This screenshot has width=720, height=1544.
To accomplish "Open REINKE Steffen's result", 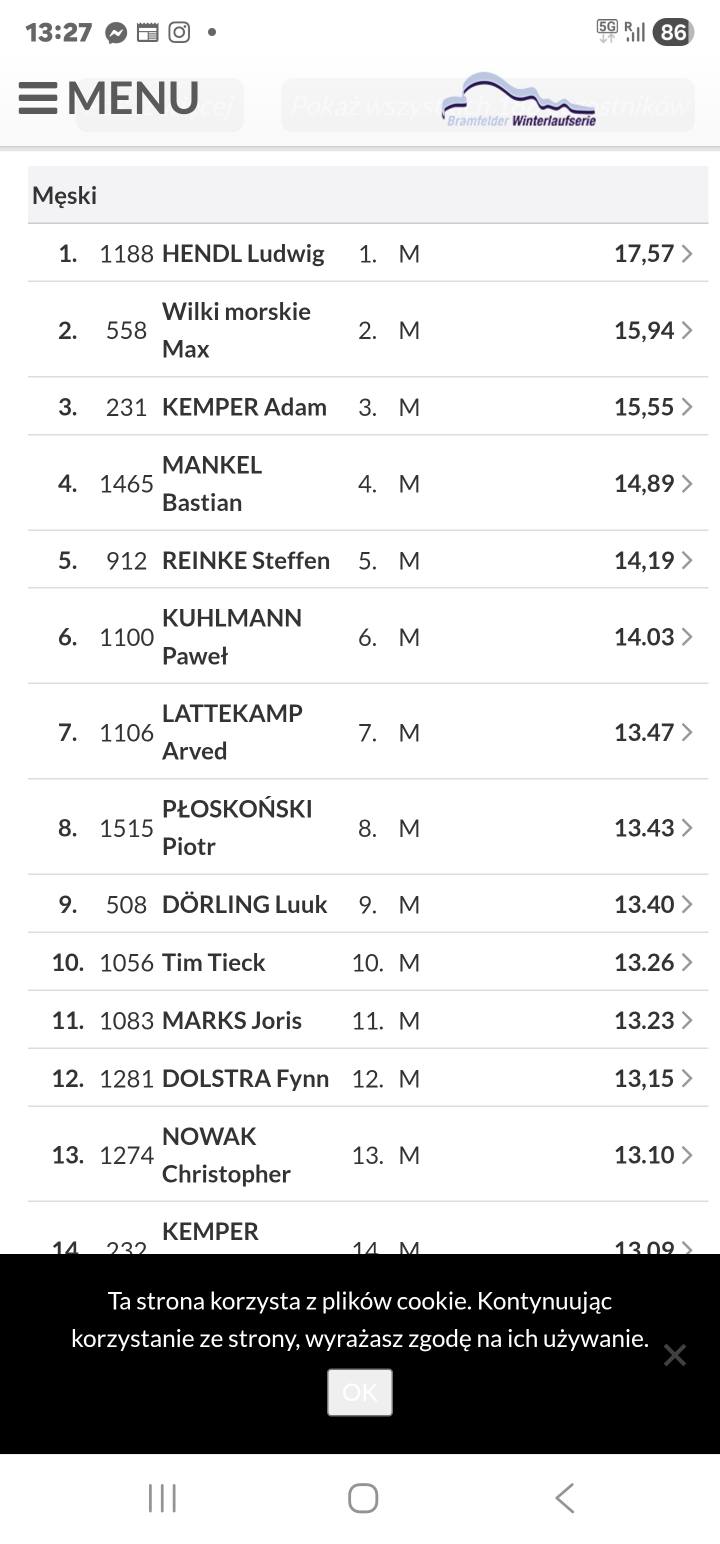I will click(368, 560).
